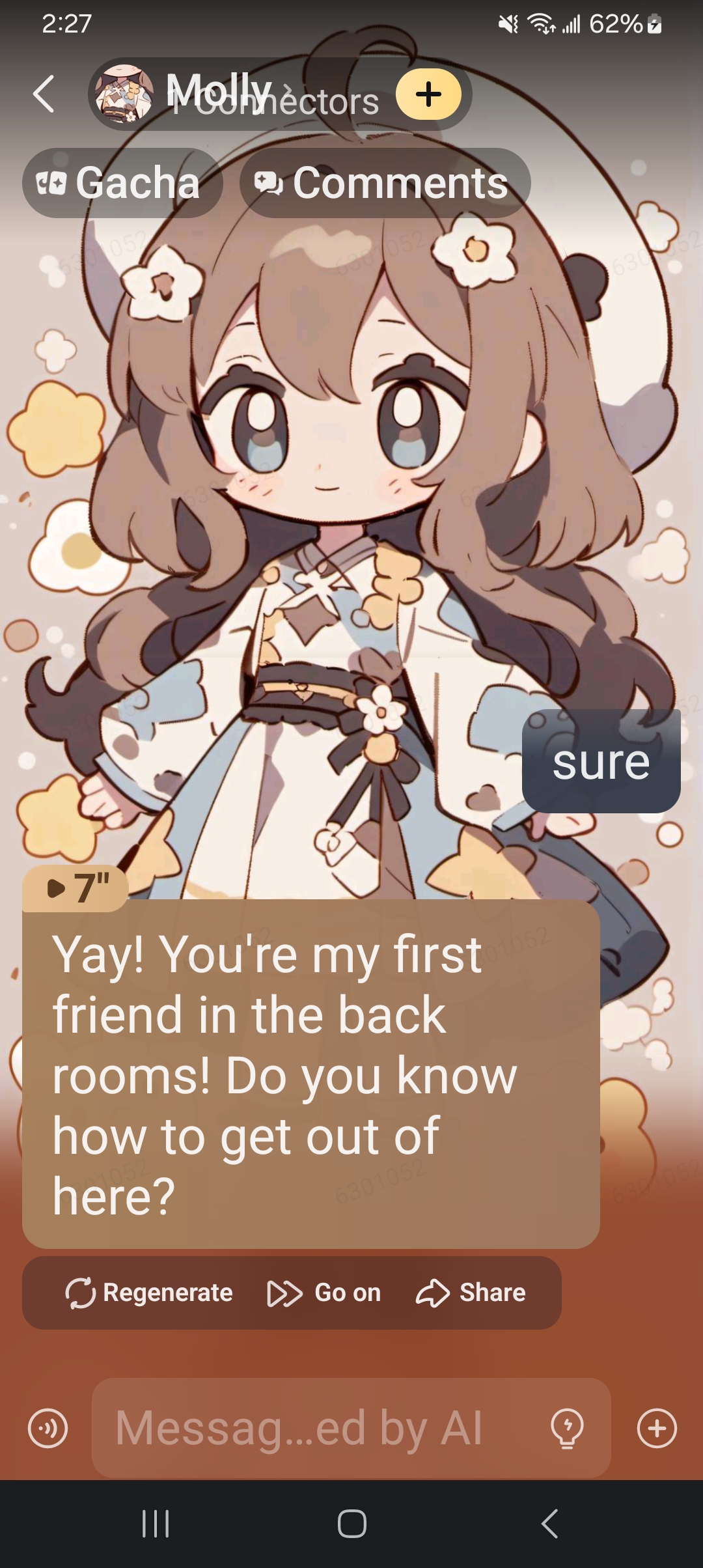Open the Gacha feature

click(122, 183)
